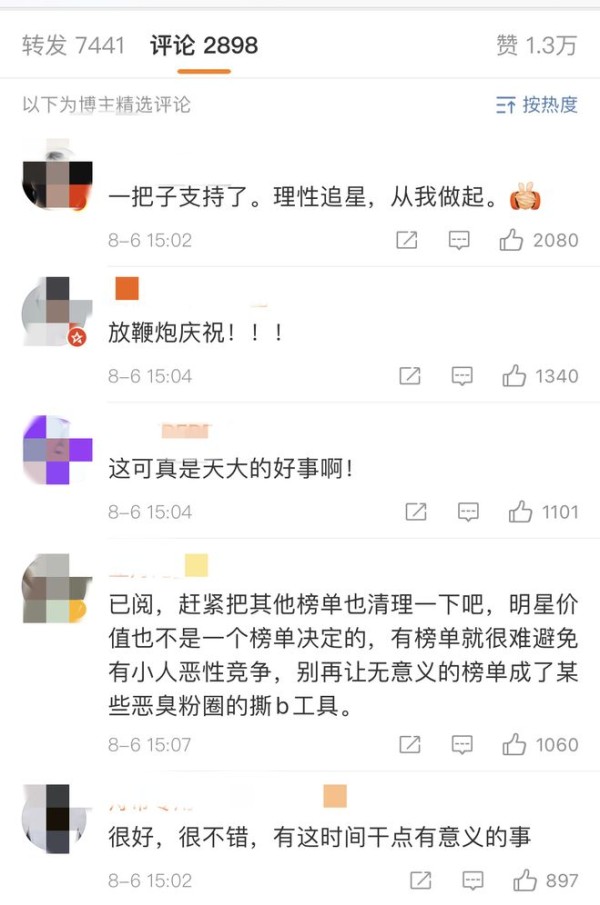Like the 放鞭炮庆祝 comment
This screenshot has width=600, height=905.
(x=514, y=376)
